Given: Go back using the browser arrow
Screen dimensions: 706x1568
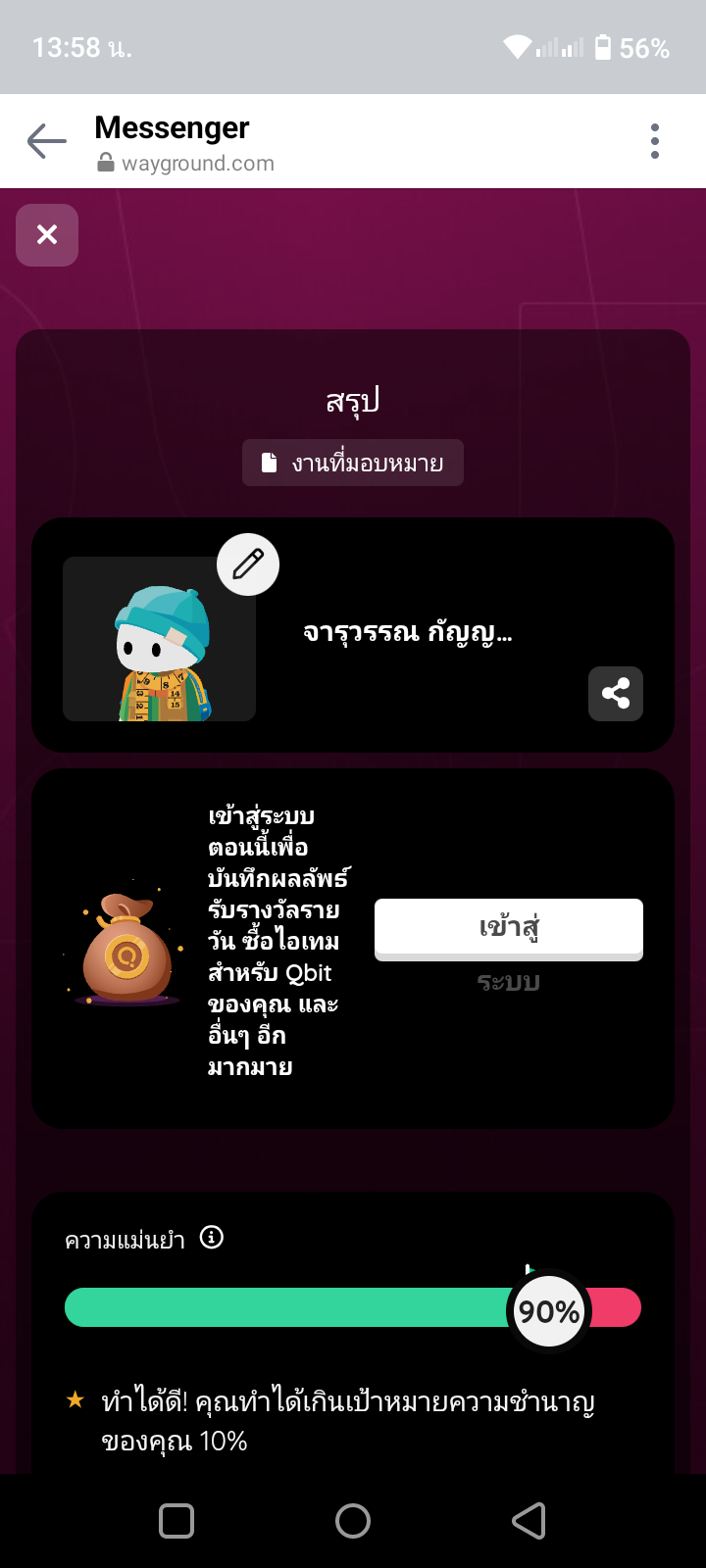Looking at the screenshot, I should click(46, 142).
